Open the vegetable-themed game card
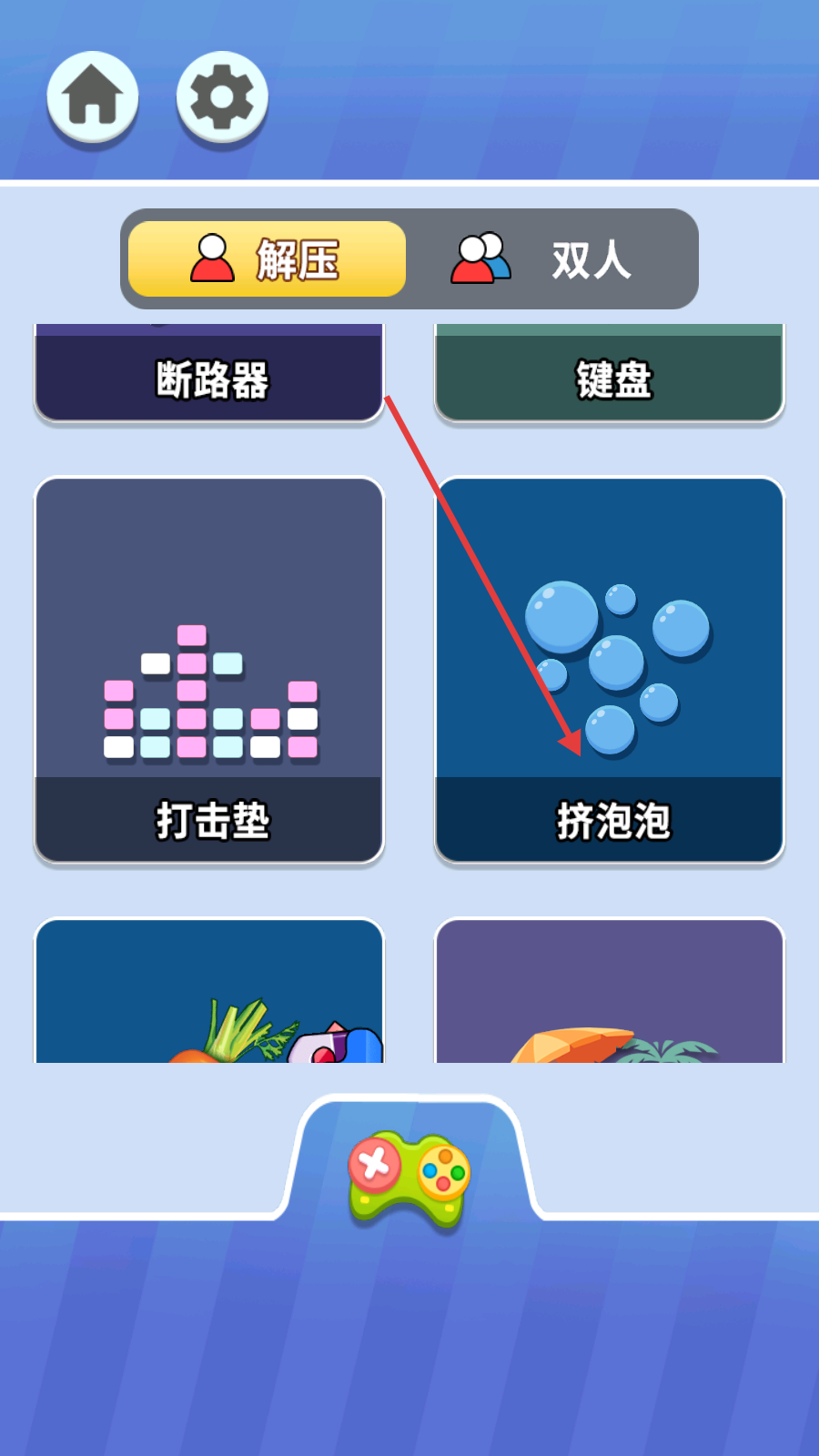This screenshot has width=819, height=1456. (209, 992)
